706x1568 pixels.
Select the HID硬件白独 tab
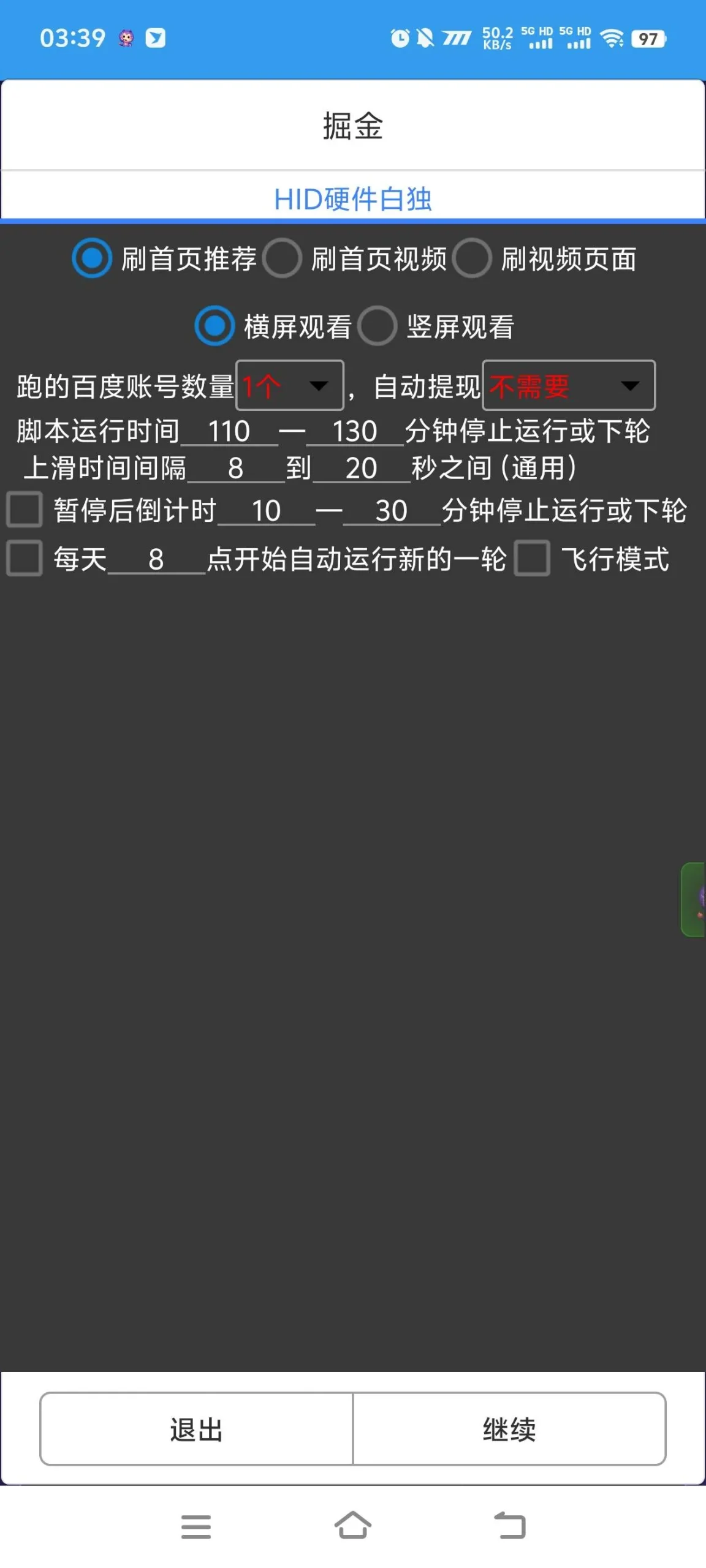tap(353, 198)
